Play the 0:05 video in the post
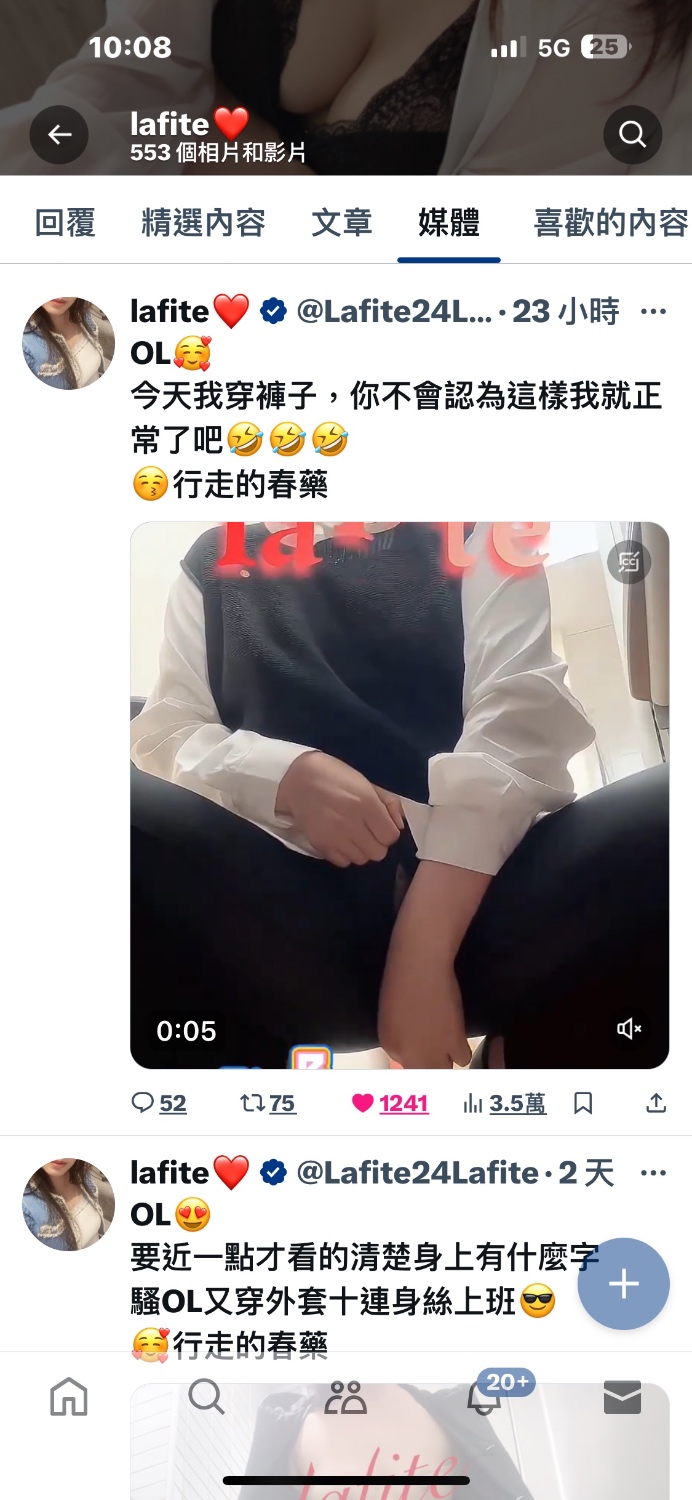The width and height of the screenshot is (692, 1500). [399, 795]
